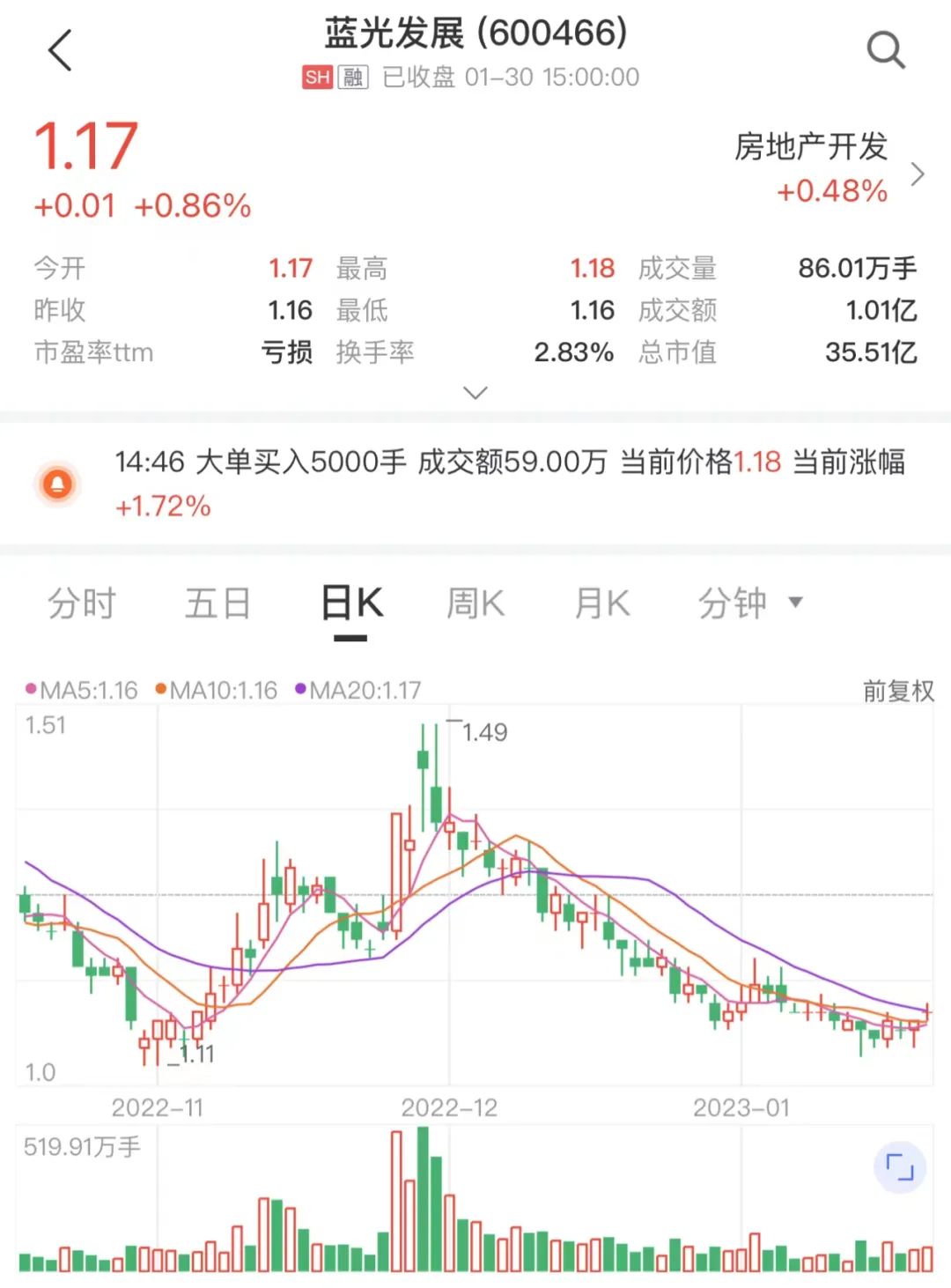Switch to the 周K weekly chart tab
The height and width of the screenshot is (1288, 951).
[475, 603]
